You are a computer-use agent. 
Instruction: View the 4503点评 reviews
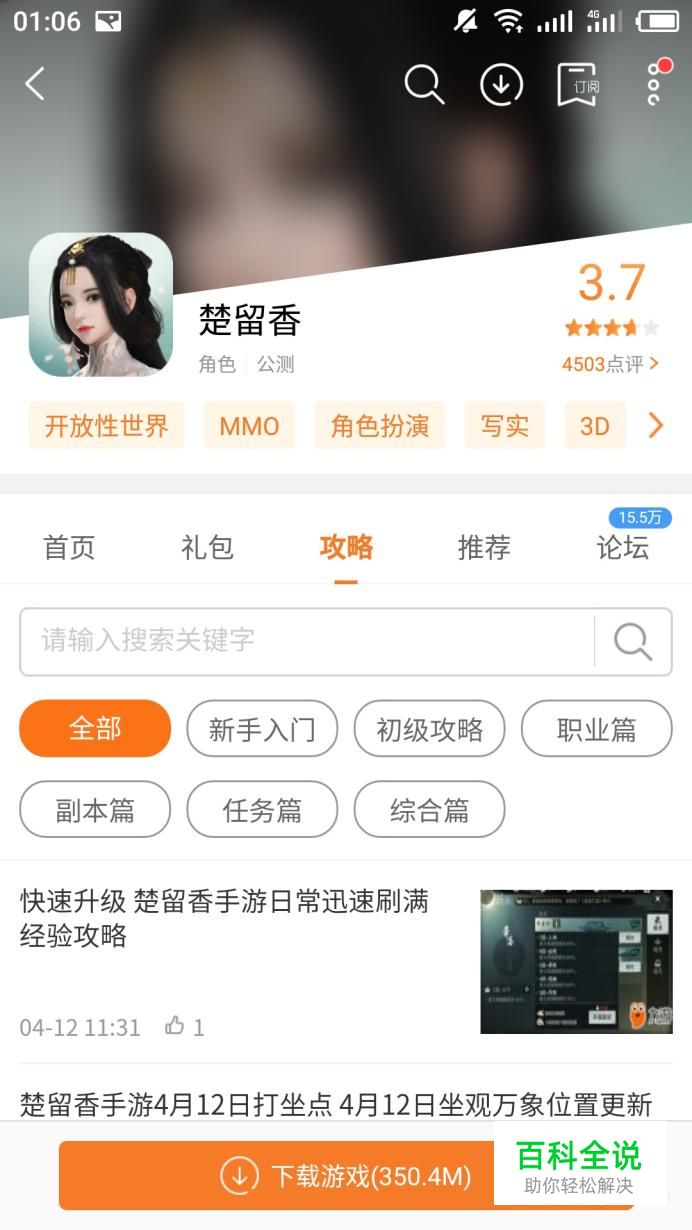pos(610,364)
